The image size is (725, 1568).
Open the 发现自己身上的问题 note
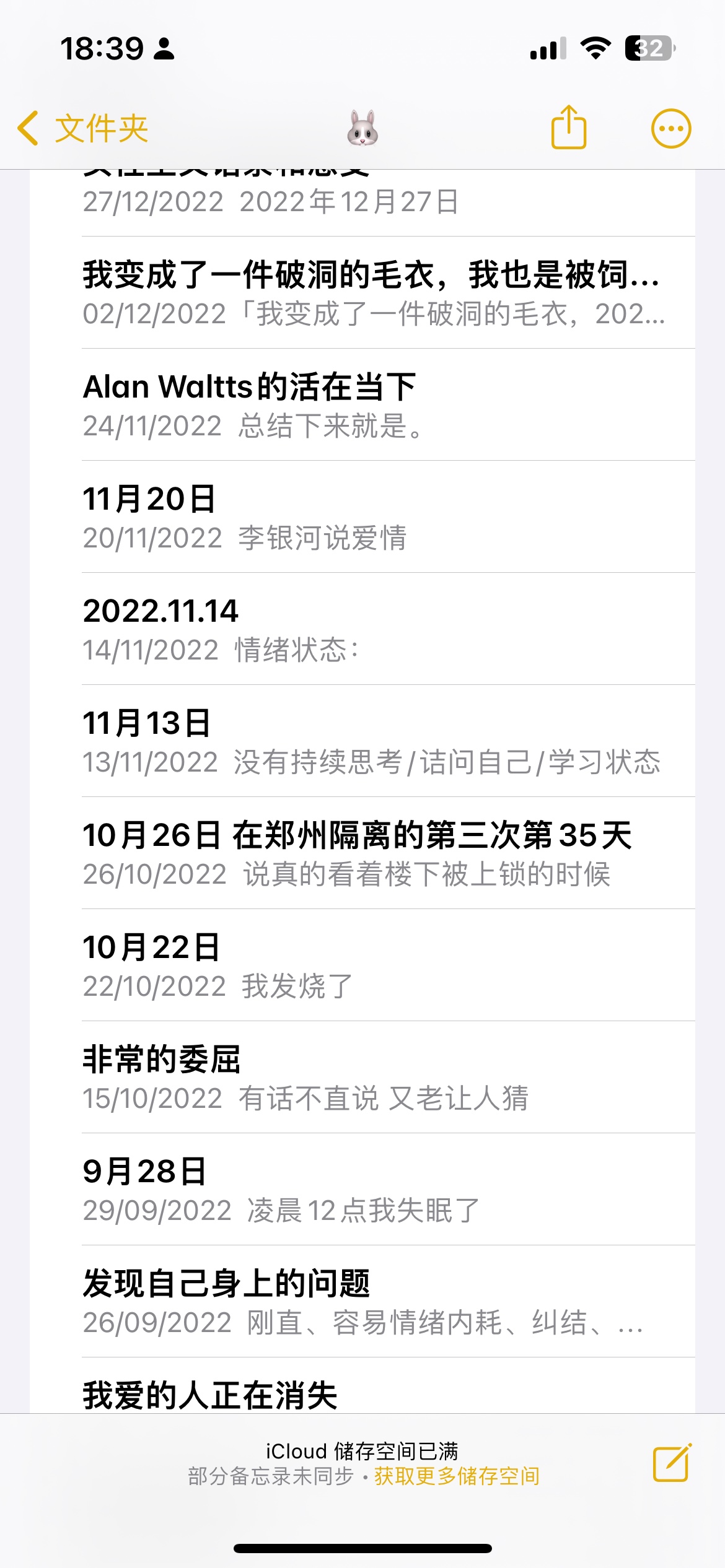(388, 1301)
